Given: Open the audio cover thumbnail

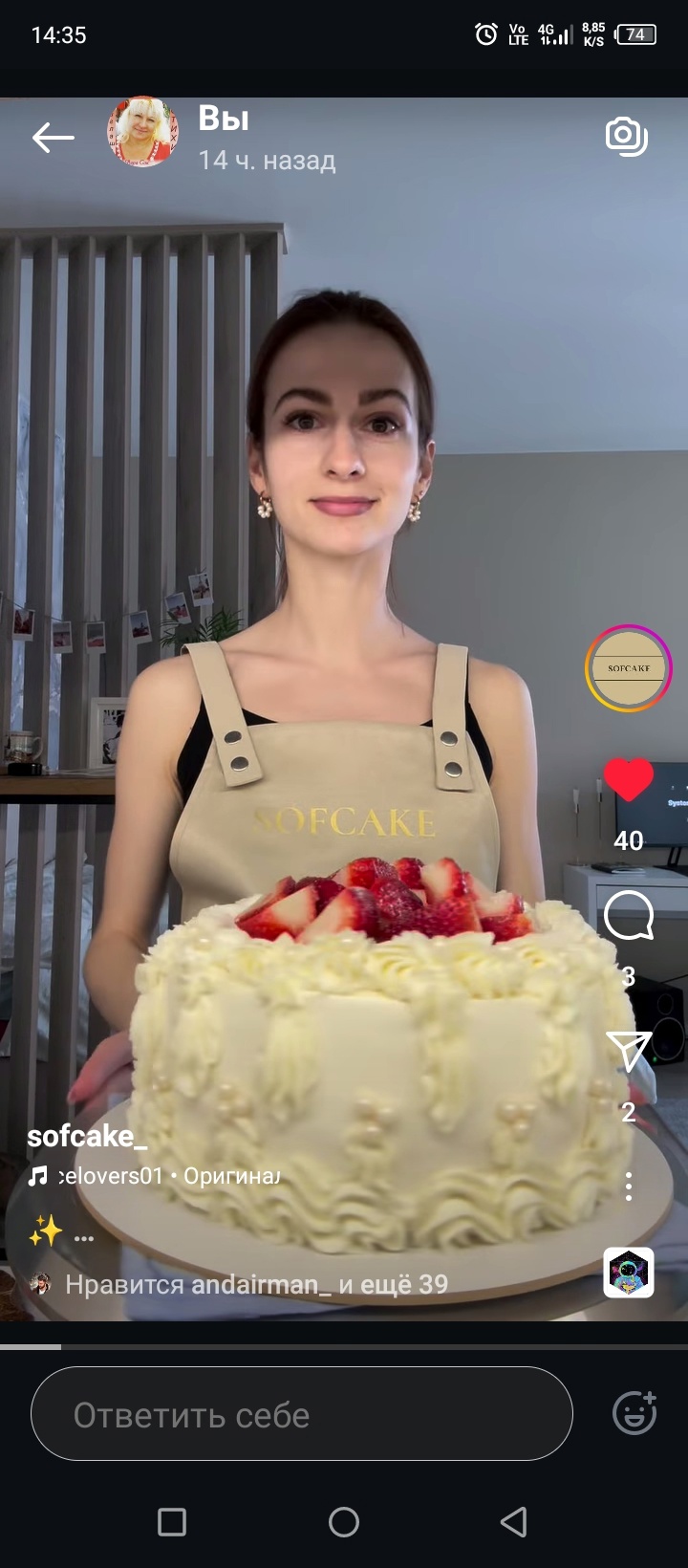Looking at the screenshot, I should click(x=628, y=1273).
